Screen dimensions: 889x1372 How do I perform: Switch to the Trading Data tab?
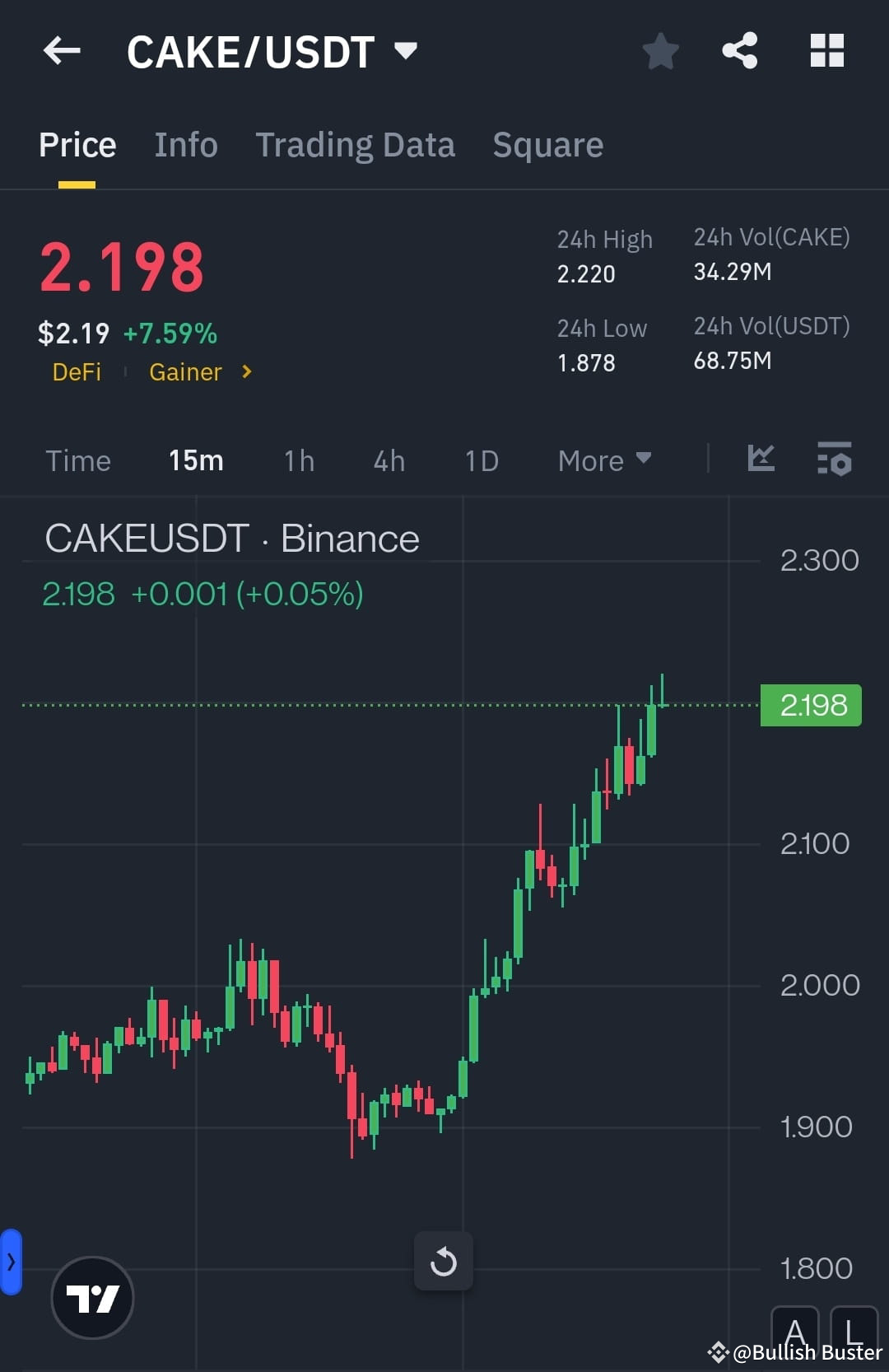tap(356, 144)
